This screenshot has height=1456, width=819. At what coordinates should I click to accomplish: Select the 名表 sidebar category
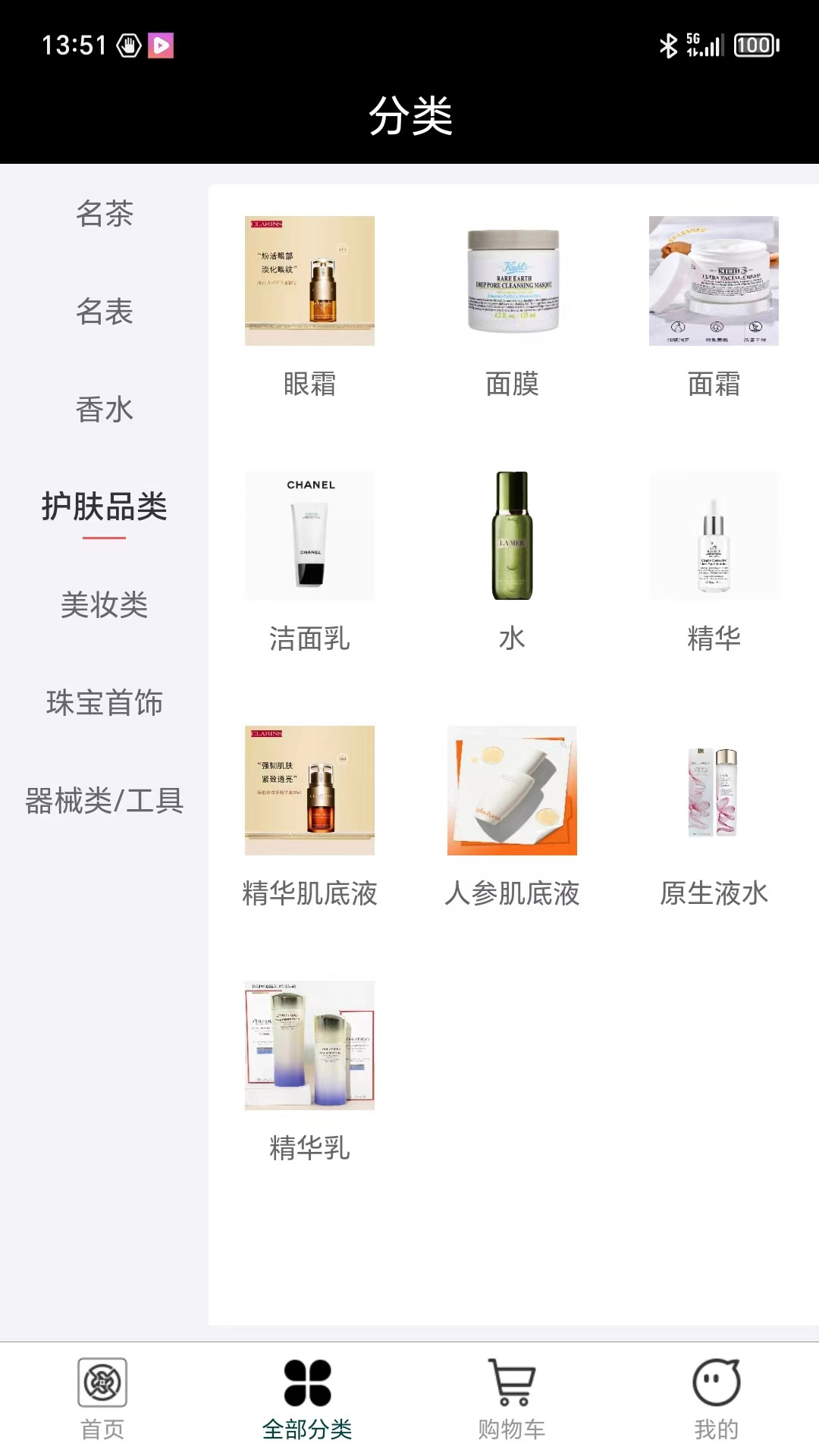pos(104,313)
